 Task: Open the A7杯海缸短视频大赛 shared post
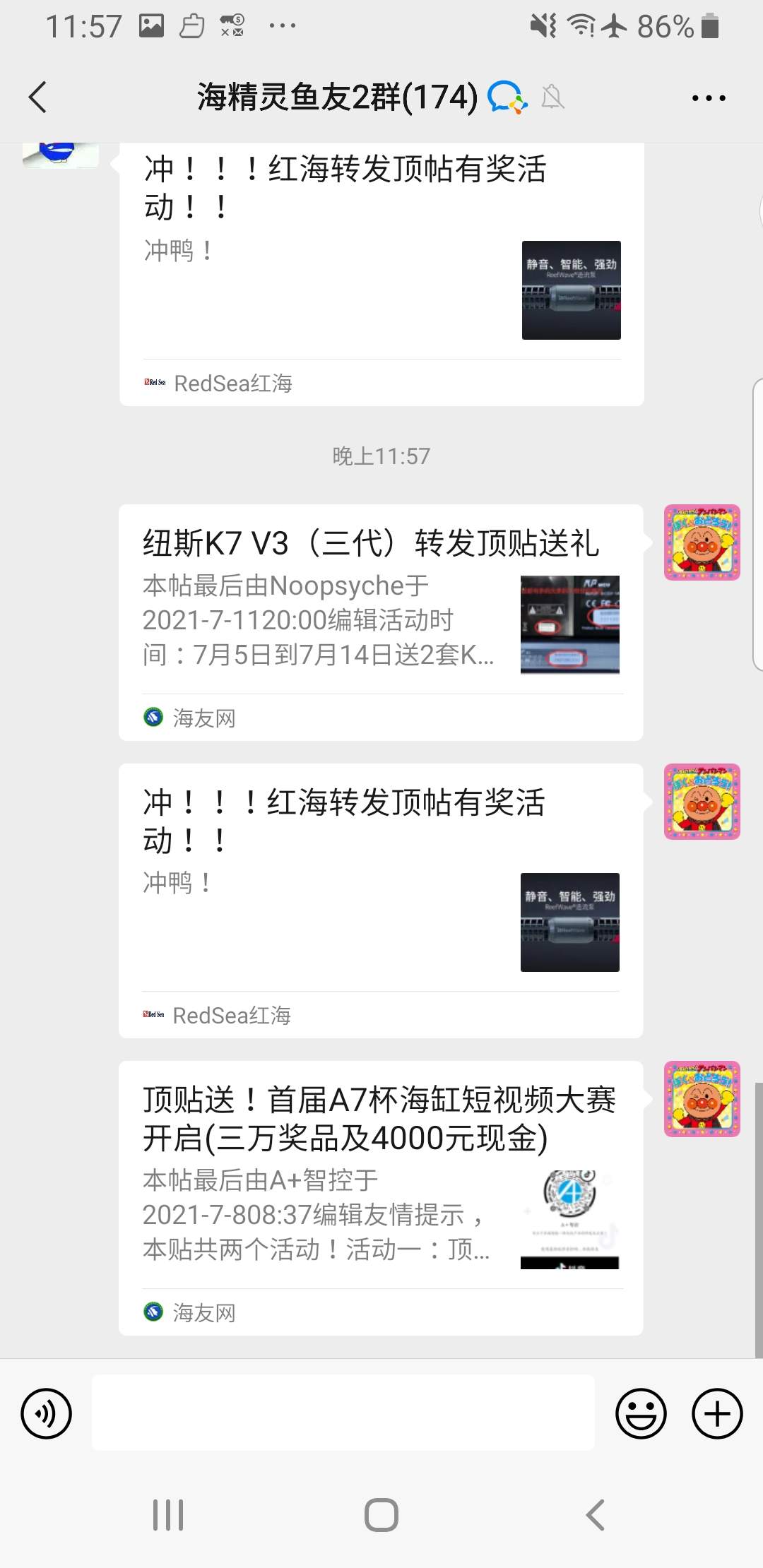380,1197
